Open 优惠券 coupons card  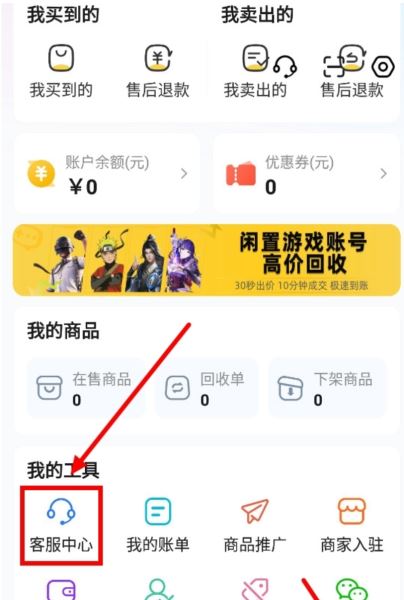(x=306, y=174)
